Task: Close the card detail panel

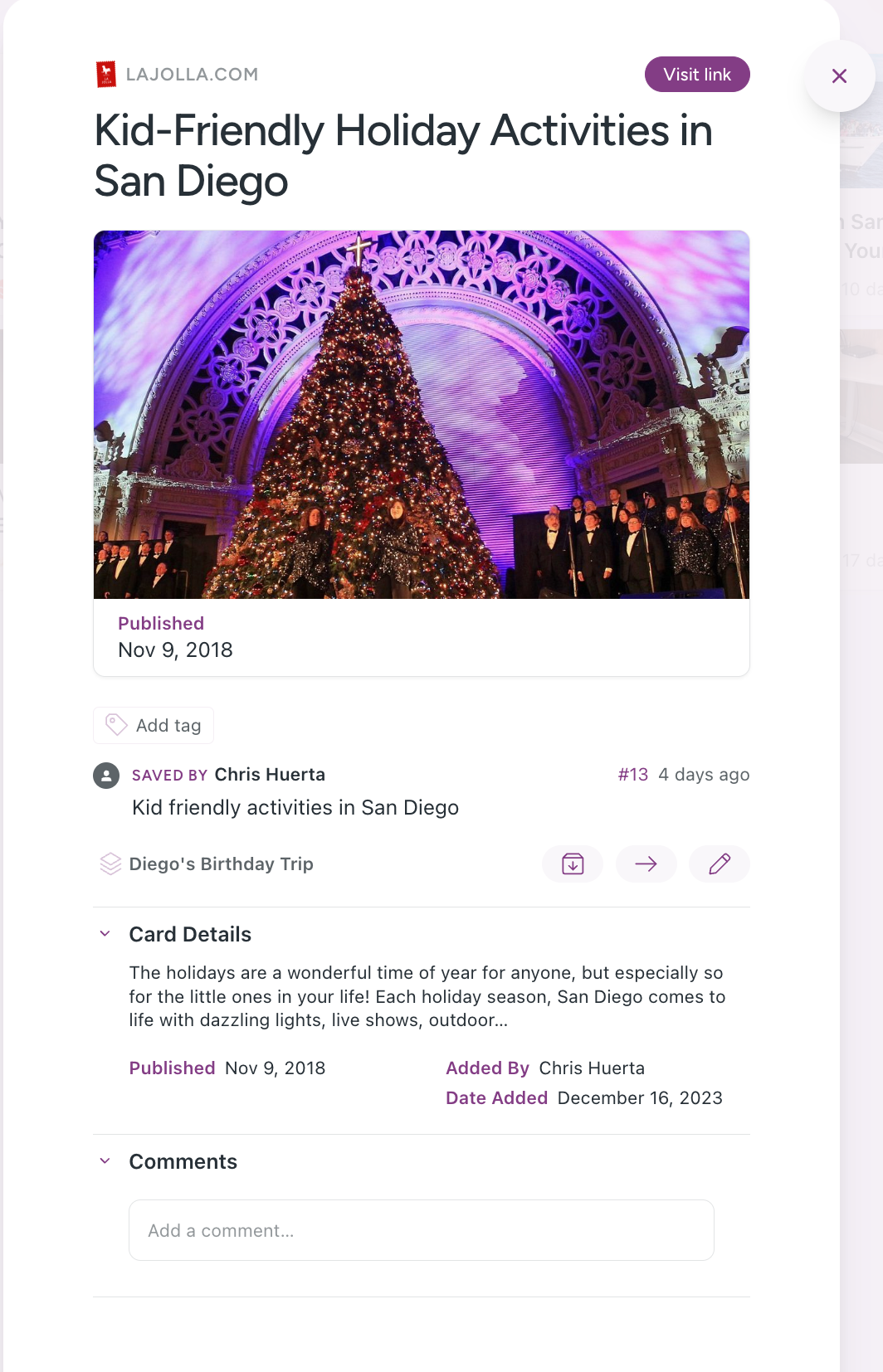Action: coord(839,76)
